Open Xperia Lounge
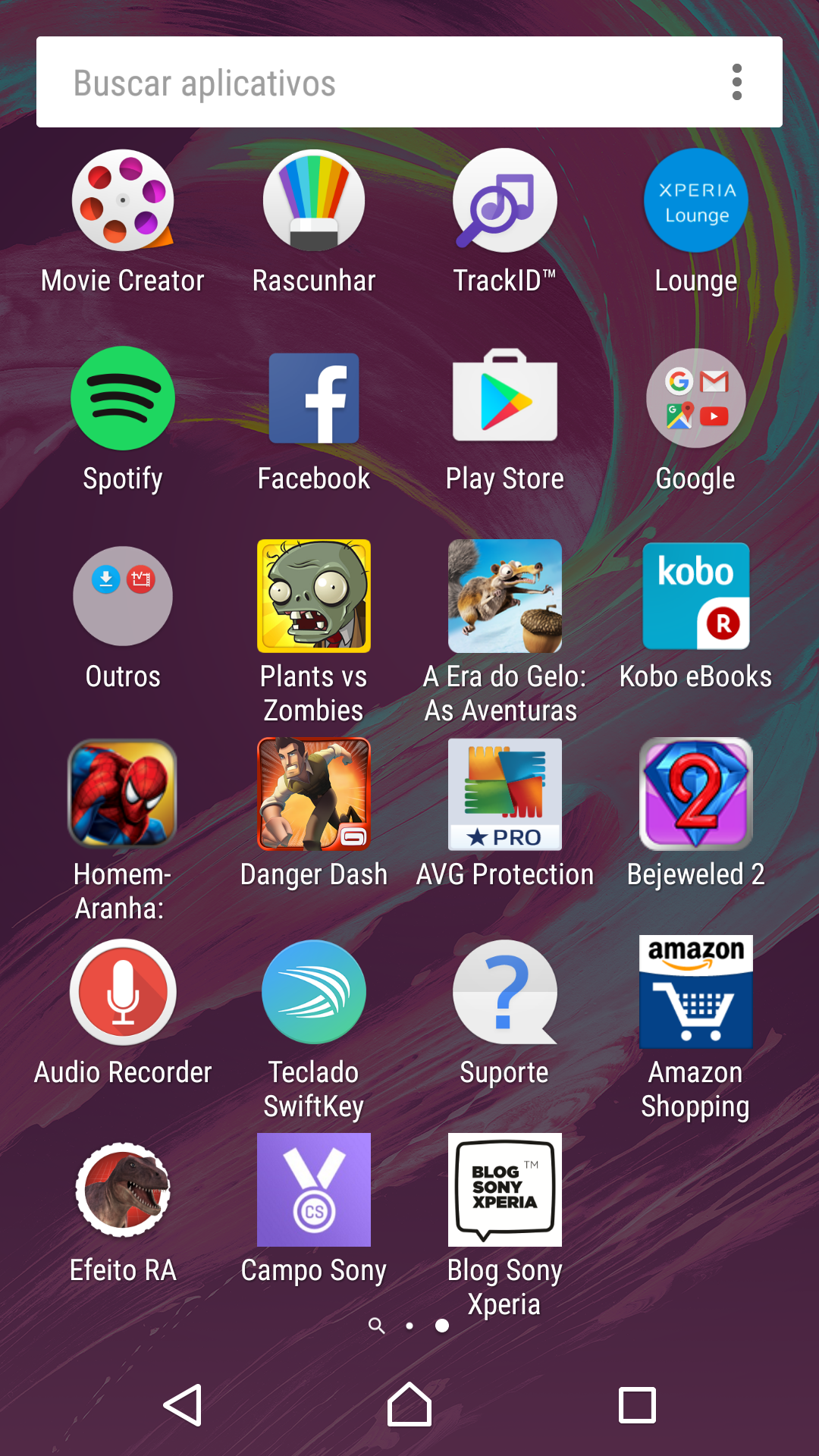The height and width of the screenshot is (1456, 819). pyautogui.click(x=696, y=201)
